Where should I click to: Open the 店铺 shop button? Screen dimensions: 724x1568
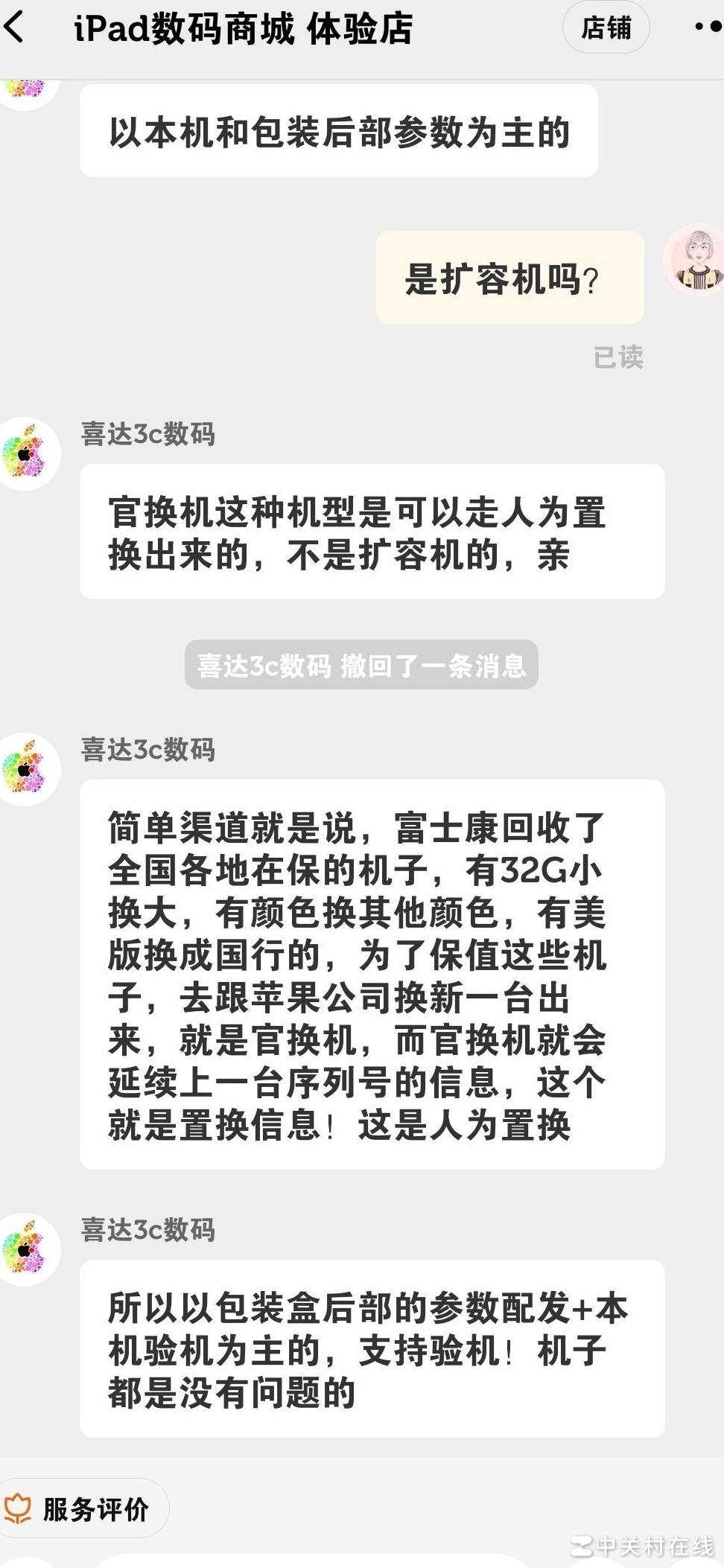point(606,28)
